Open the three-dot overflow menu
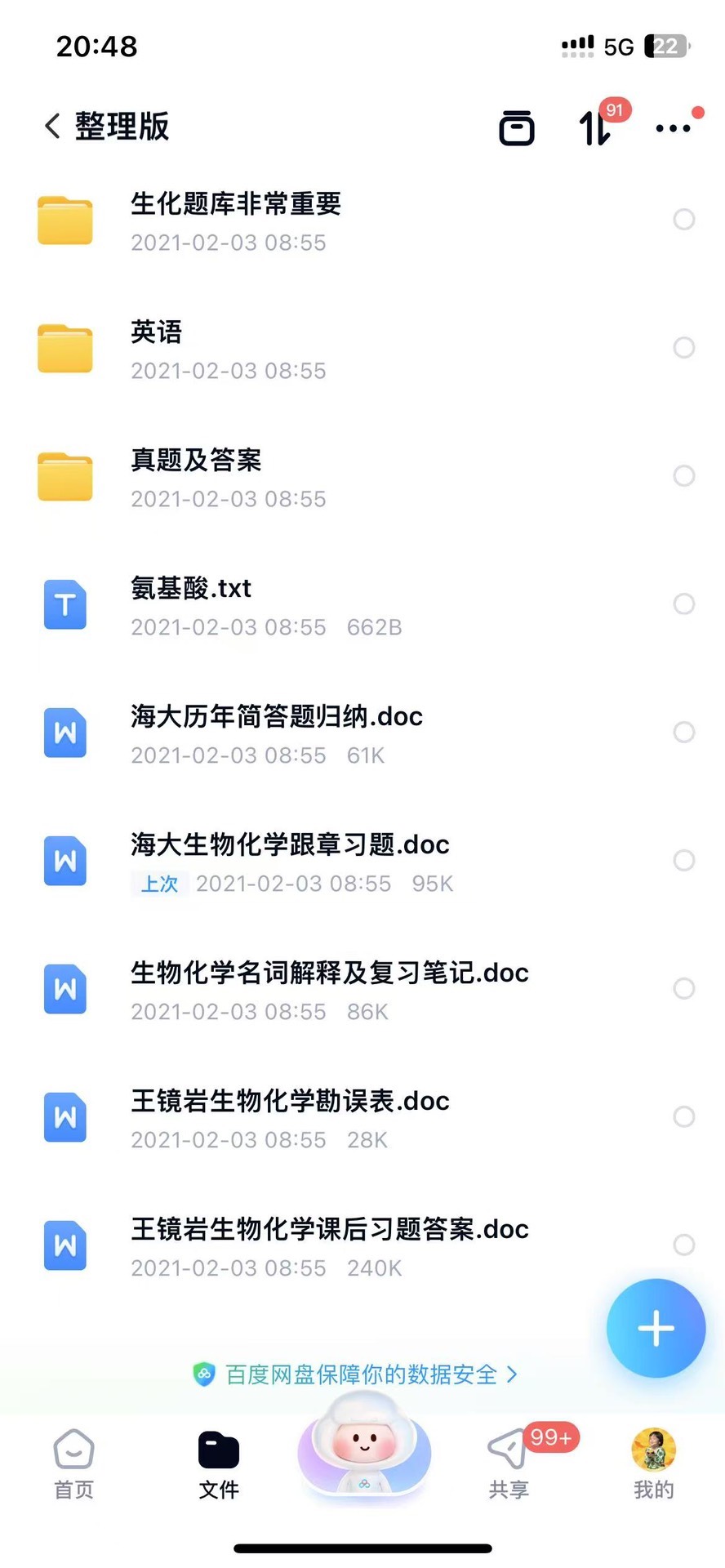Viewport: 725px width, 1568px height. coord(674,127)
